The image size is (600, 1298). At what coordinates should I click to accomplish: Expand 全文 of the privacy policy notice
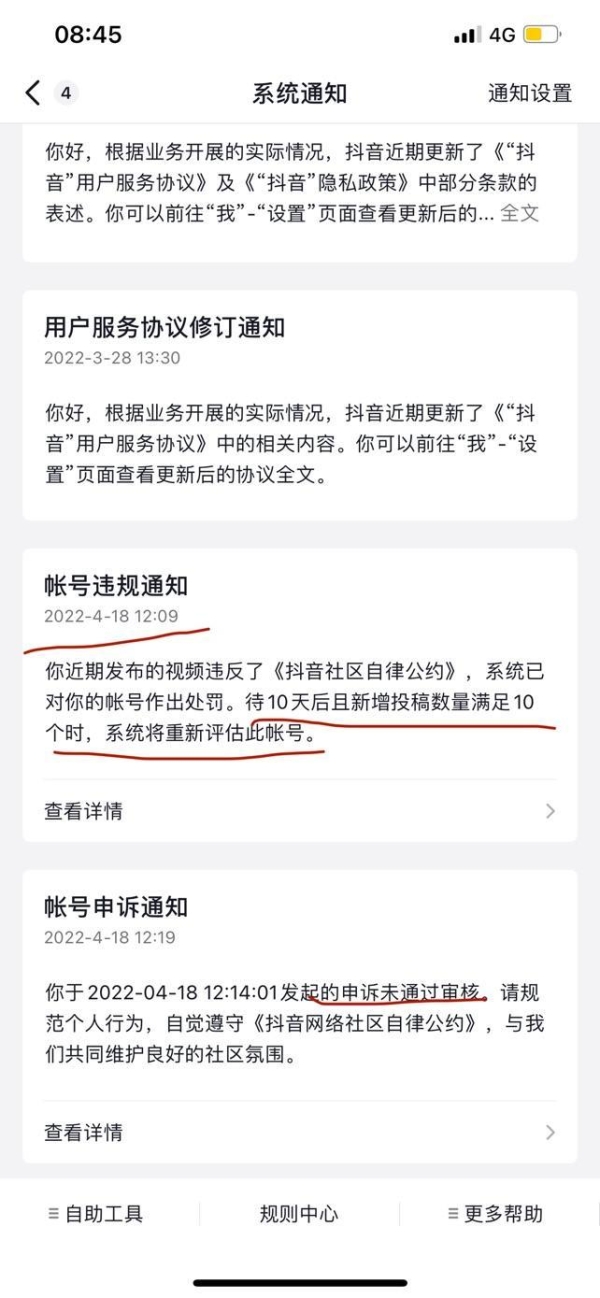tap(519, 213)
